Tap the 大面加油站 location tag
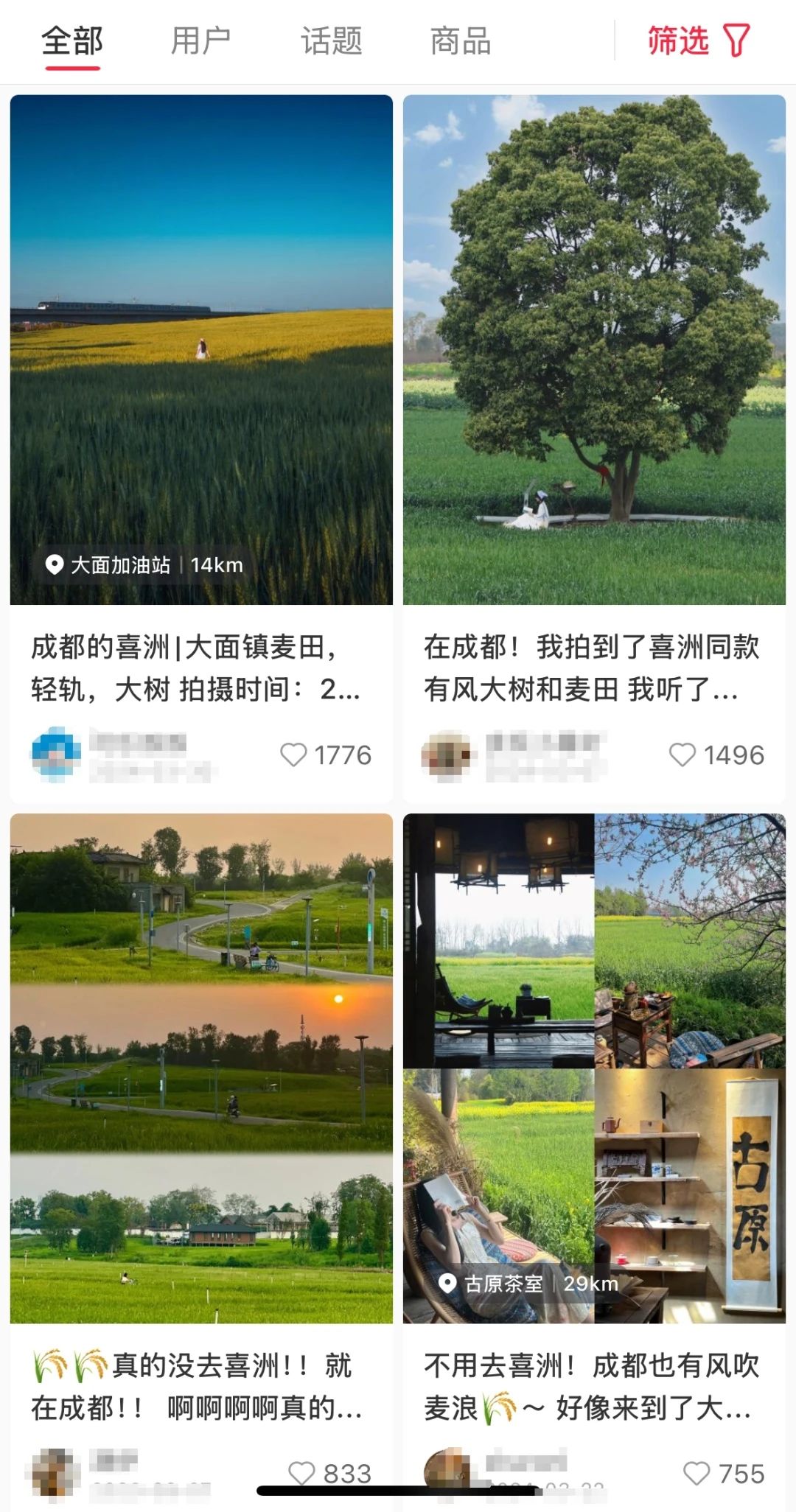Viewport: 796px width, 1512px height. click(119, 565)
